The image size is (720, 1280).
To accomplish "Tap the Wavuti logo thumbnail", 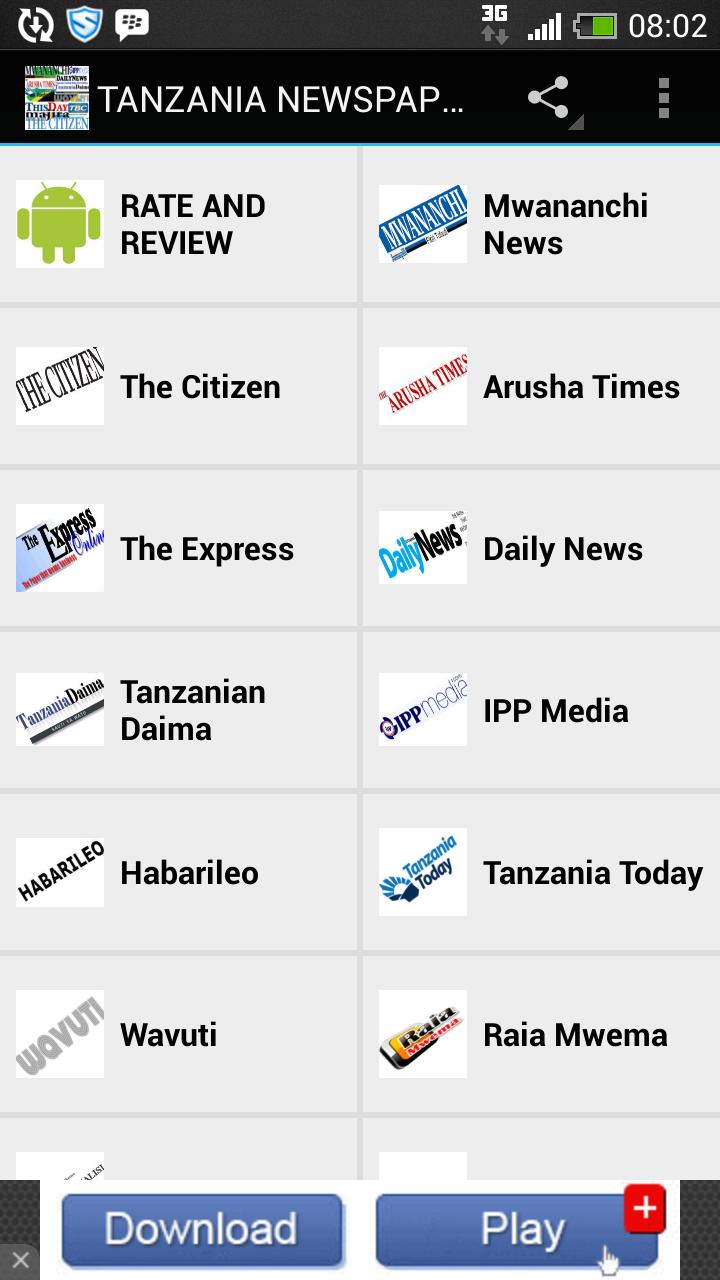I will coord(59,1034).
